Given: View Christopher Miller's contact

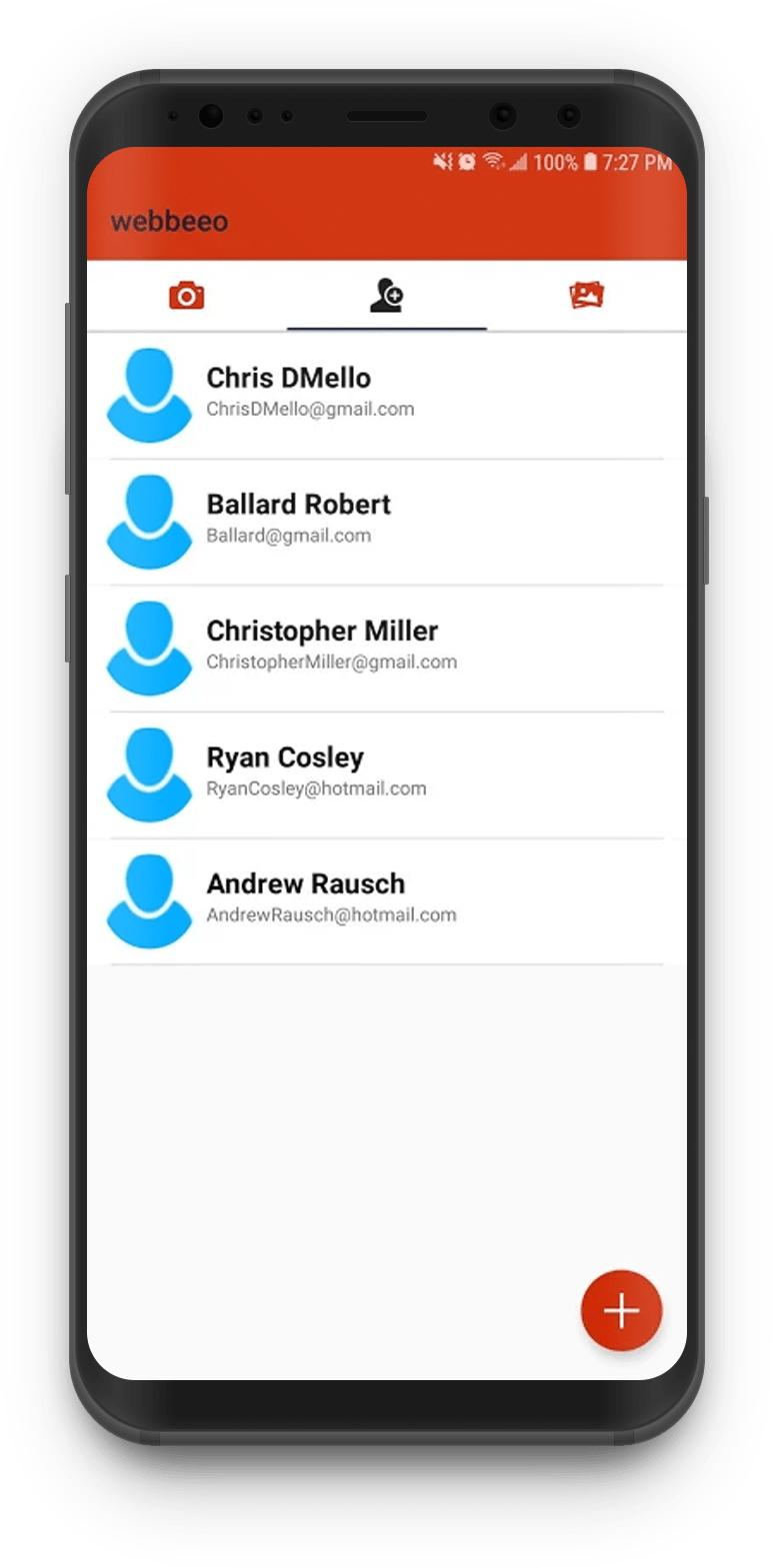Looking at the screenshot, I should [386, 649].
